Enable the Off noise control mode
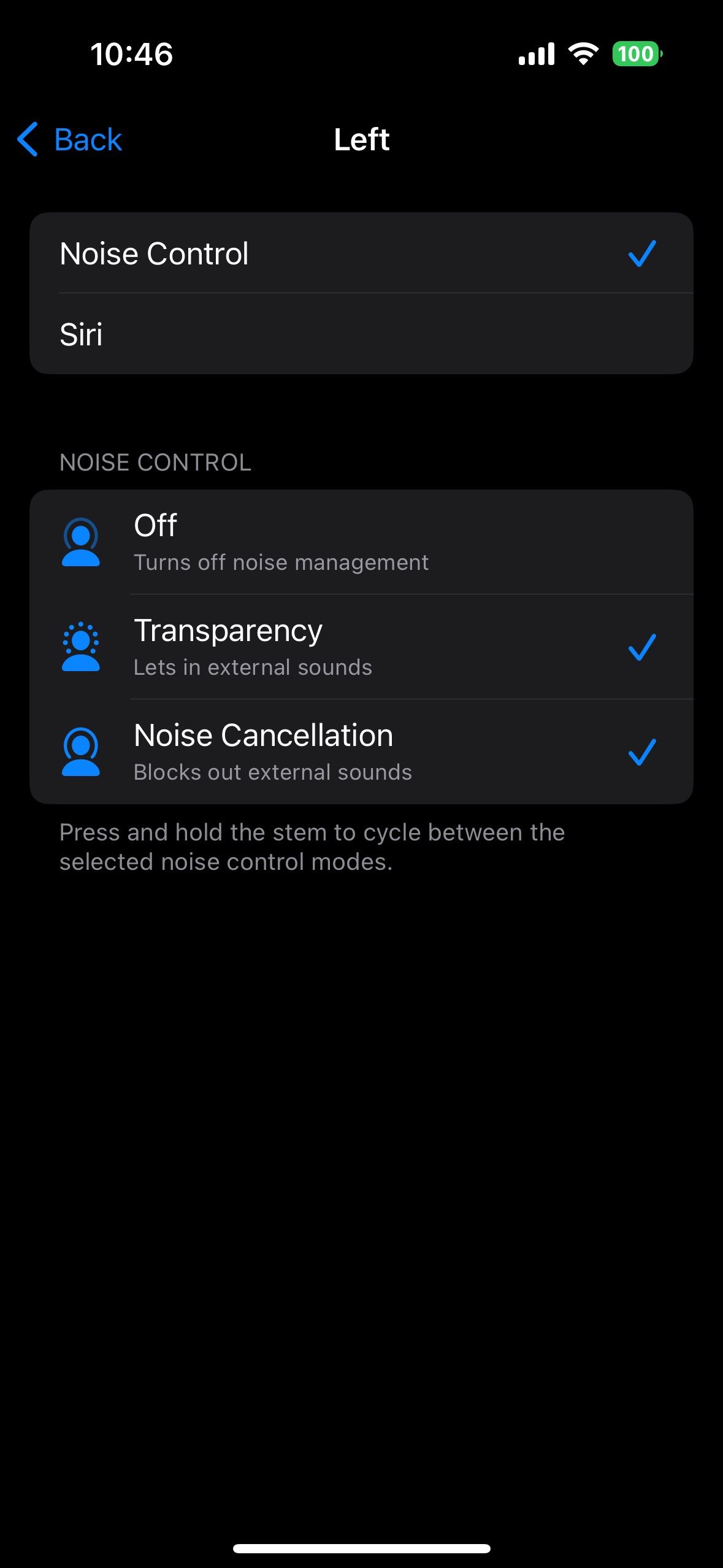This screenshot has width=723, height=1568. [x=361, y=542]
